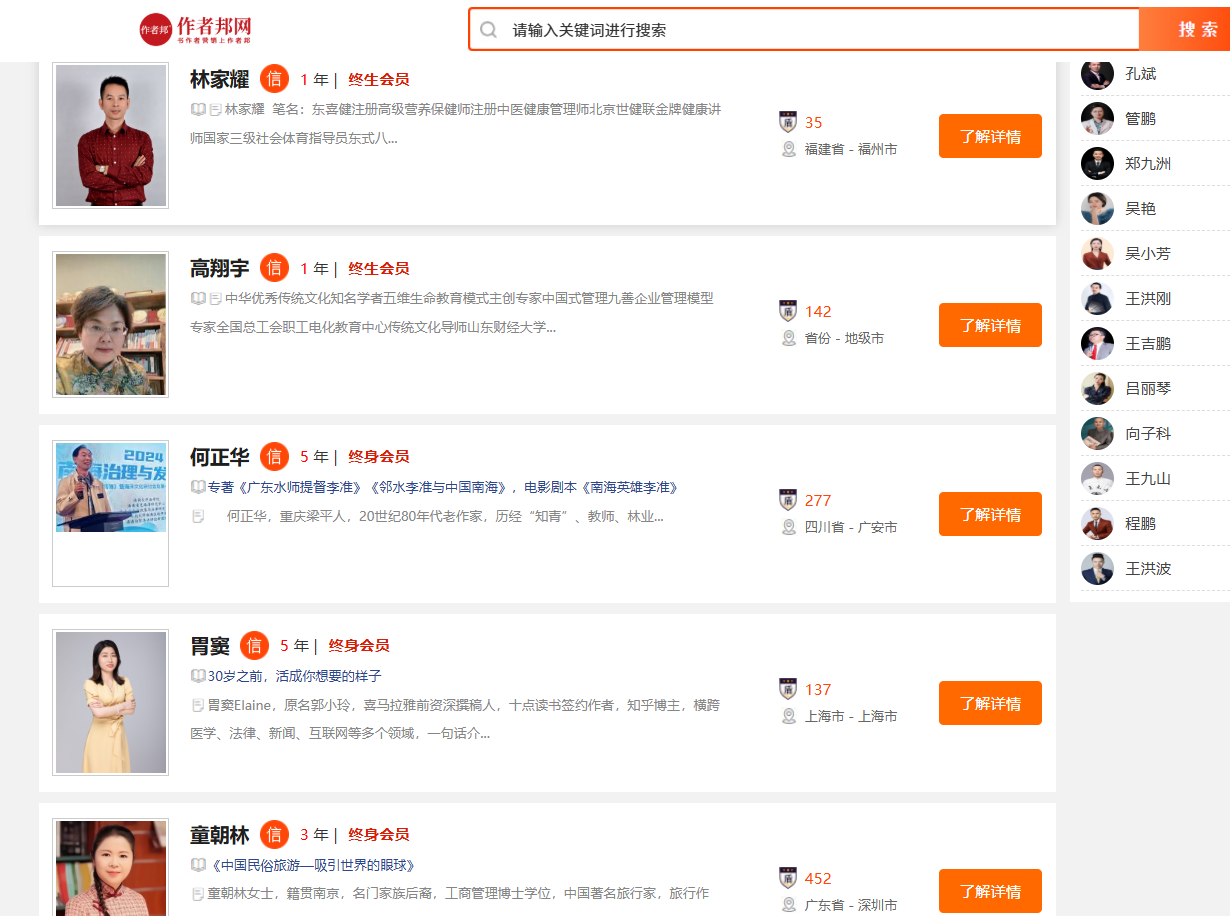Open book 30岁之前，活成你想要的样子
1230x916 pixels.
click(x=294, y=676)
